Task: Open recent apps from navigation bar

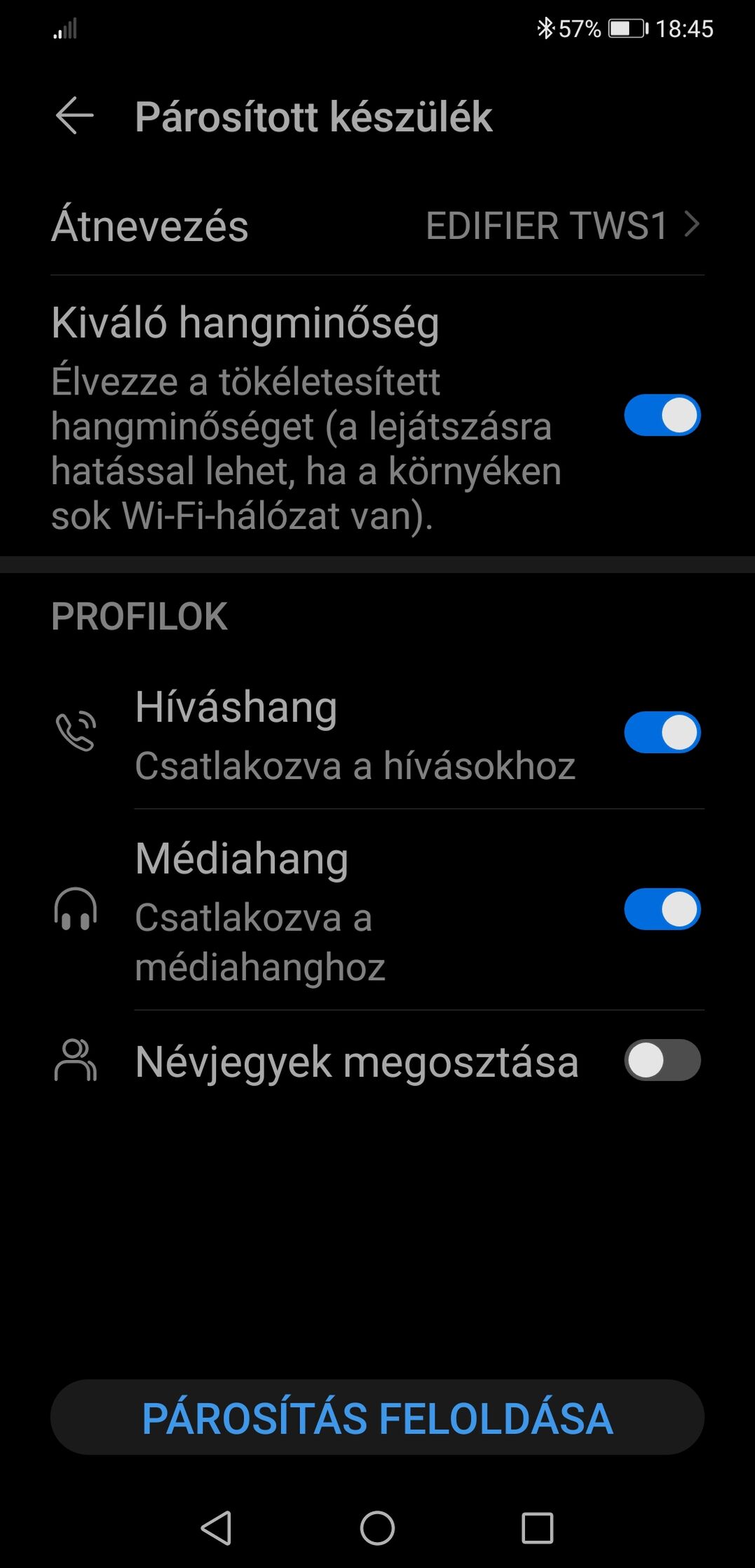Action: click(x=538, y=1527)
